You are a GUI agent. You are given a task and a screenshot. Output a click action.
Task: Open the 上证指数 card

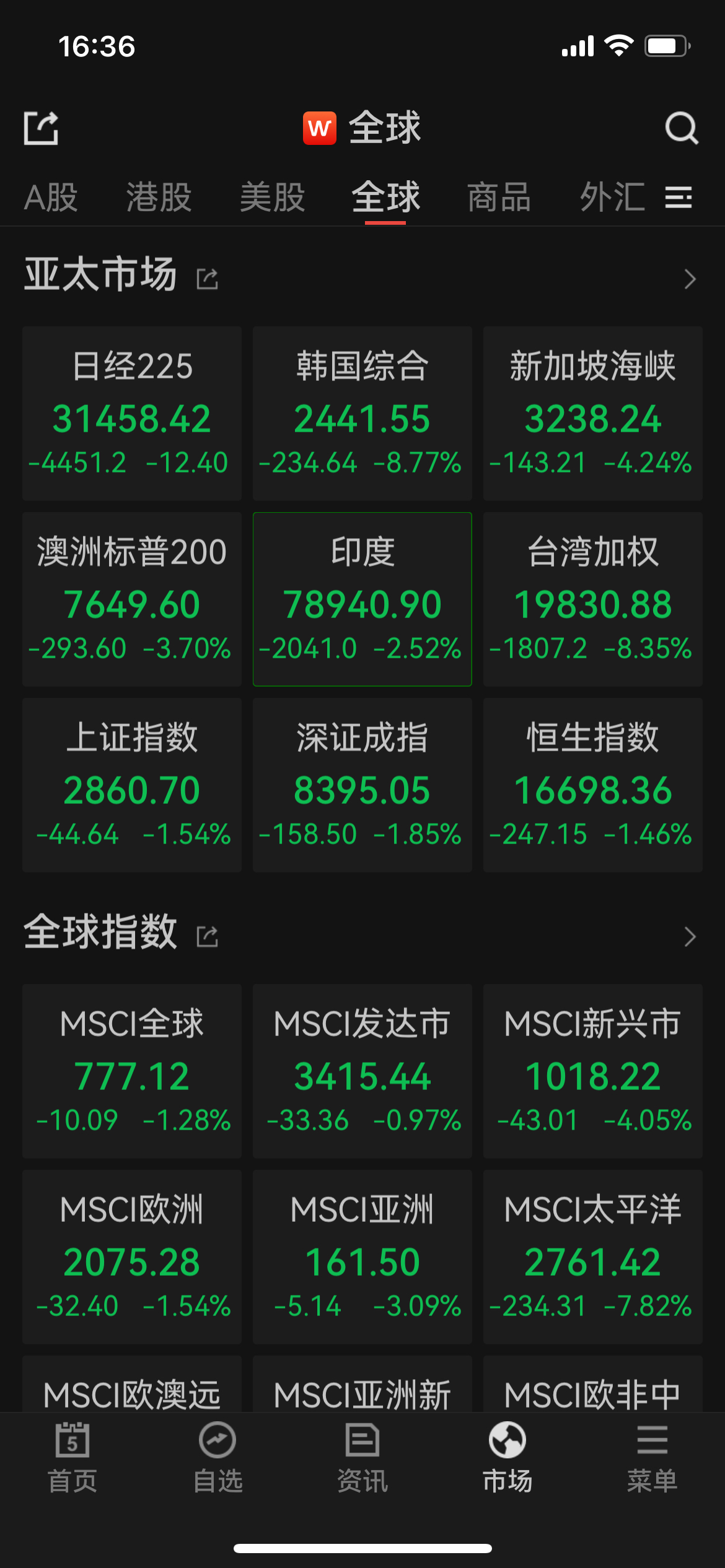[x=132, y=785]
